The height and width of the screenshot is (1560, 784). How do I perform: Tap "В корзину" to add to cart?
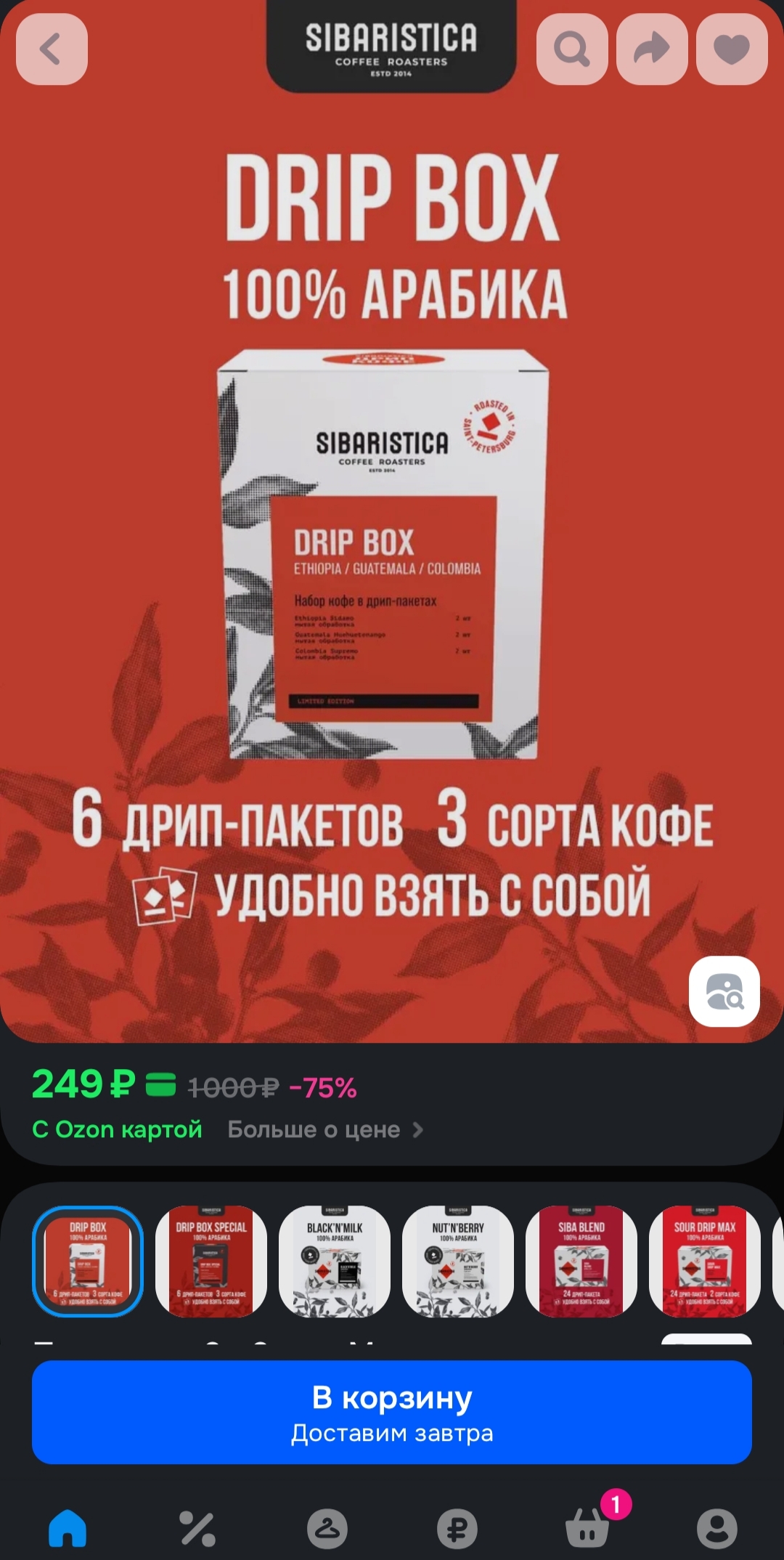tap(392, 1413)
